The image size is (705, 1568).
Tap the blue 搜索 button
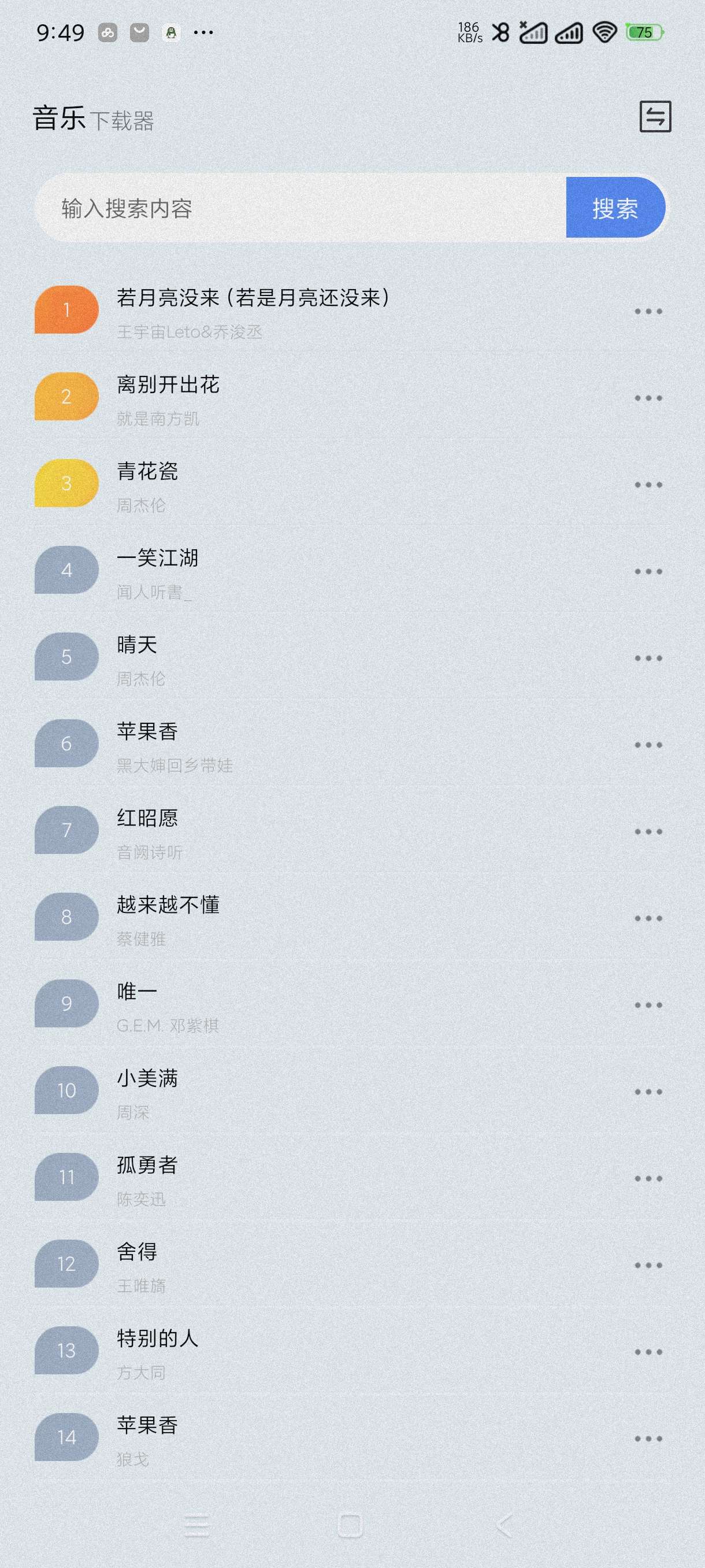pos(614,208)
